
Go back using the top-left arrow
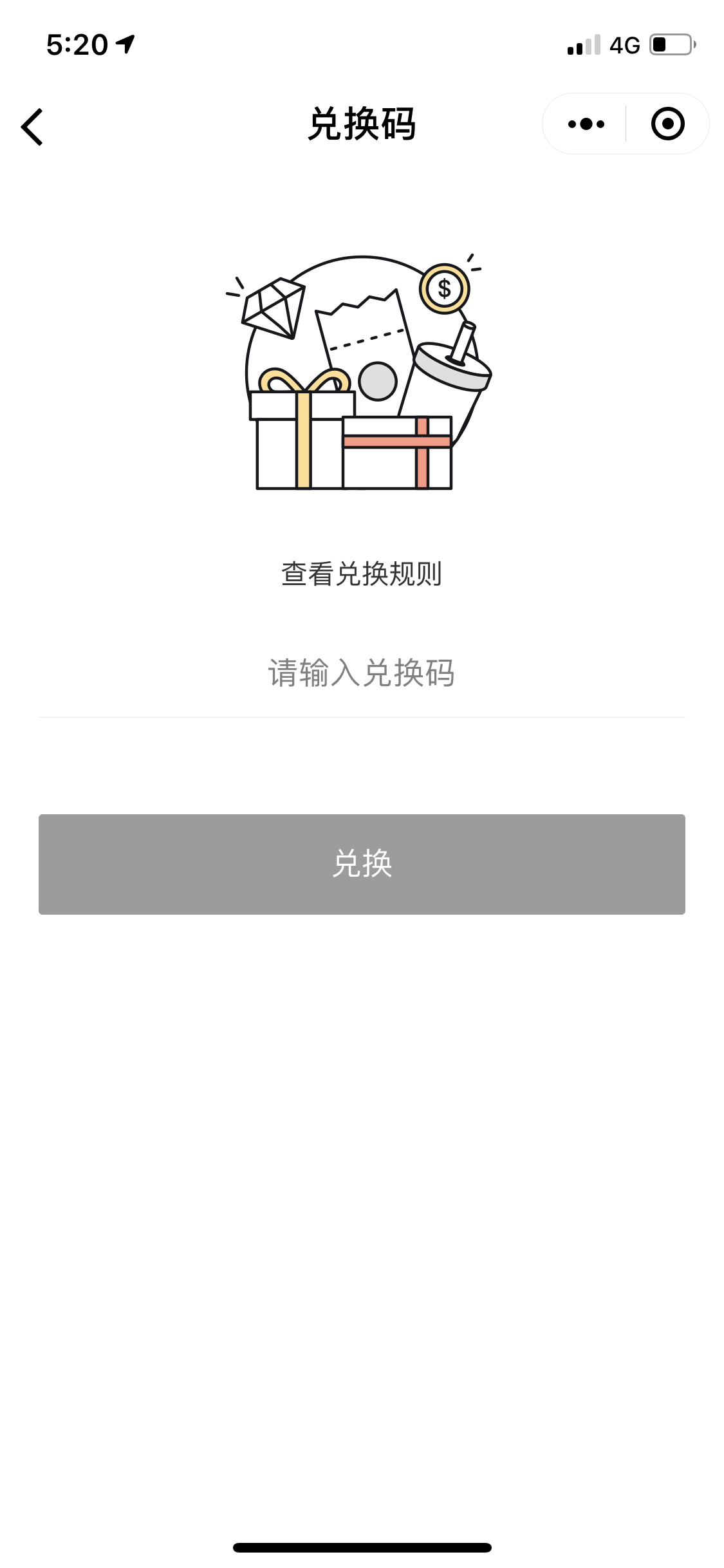32,127
